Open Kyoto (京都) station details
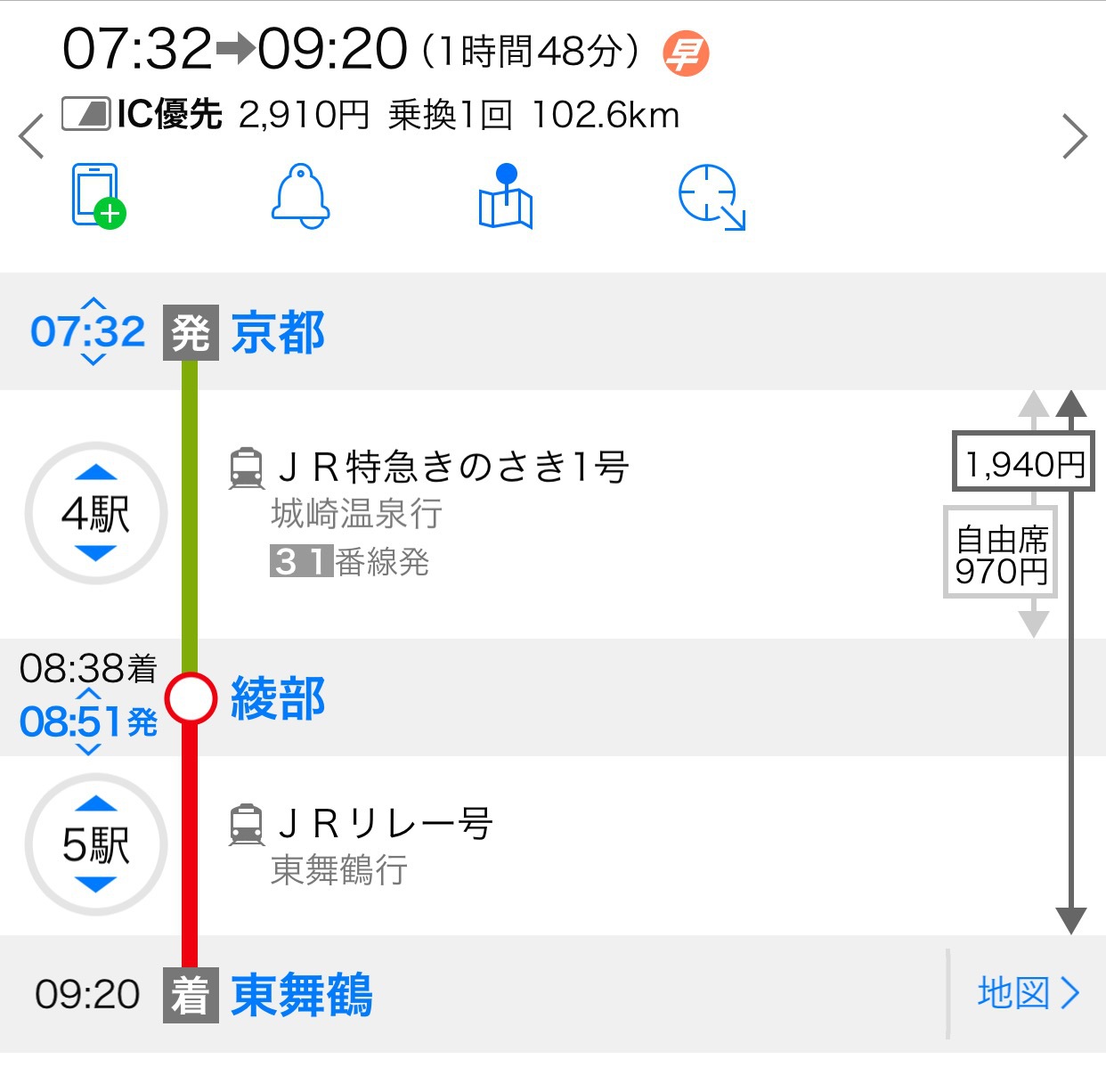Viewport: 1106px width, 1092px height. click(x=278, y=333)
